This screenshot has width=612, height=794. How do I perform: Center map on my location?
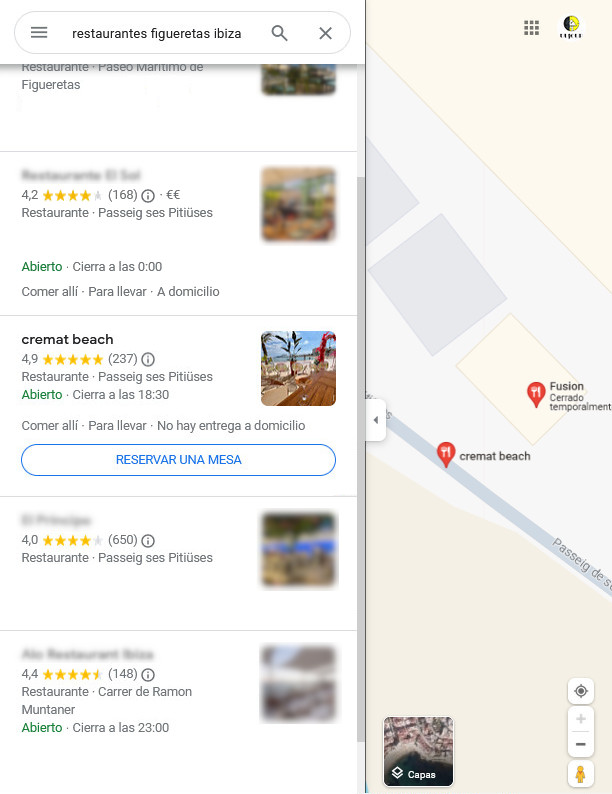580,691
